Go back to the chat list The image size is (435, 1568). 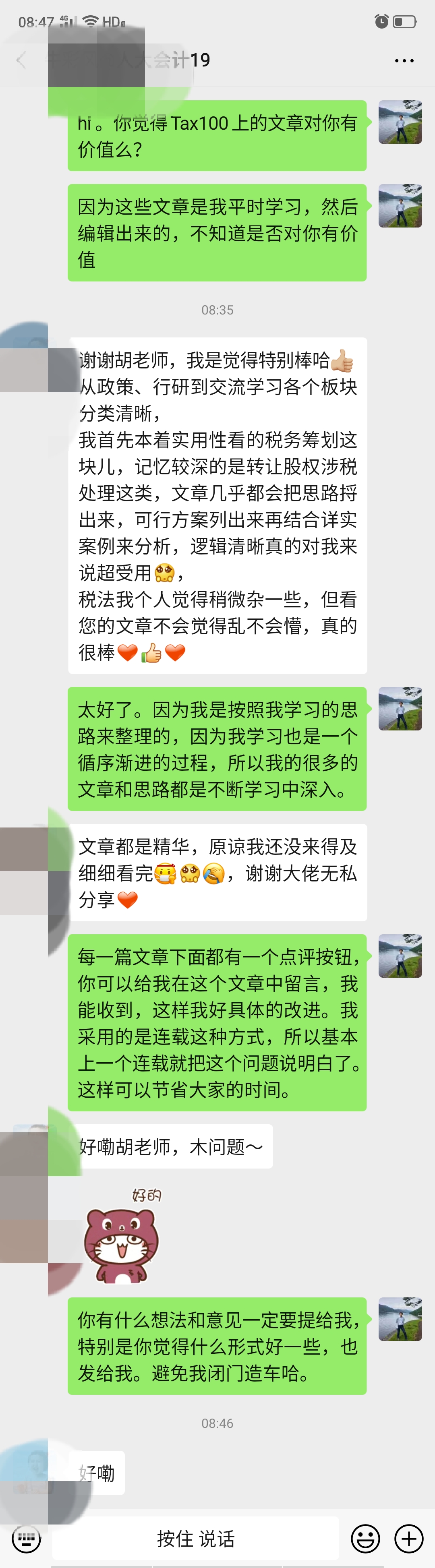[x=22, y=60]
